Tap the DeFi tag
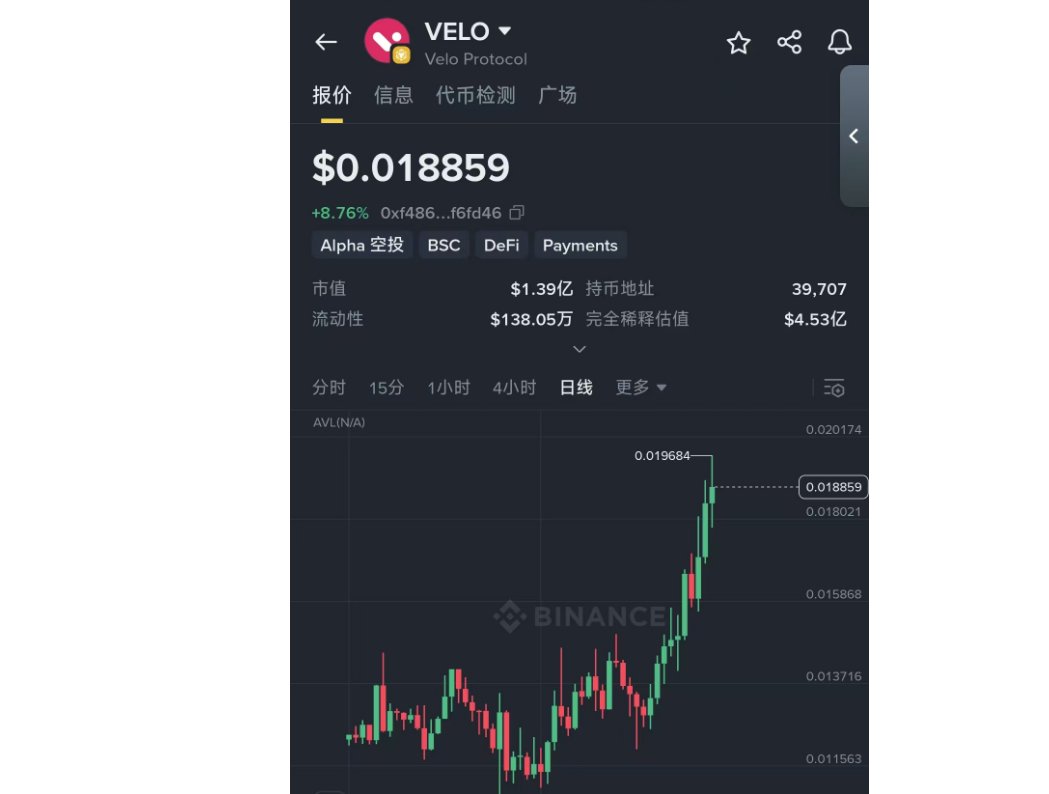This screenshot has height=794, width=1049. pyautogui.click(x=502, y=245)
